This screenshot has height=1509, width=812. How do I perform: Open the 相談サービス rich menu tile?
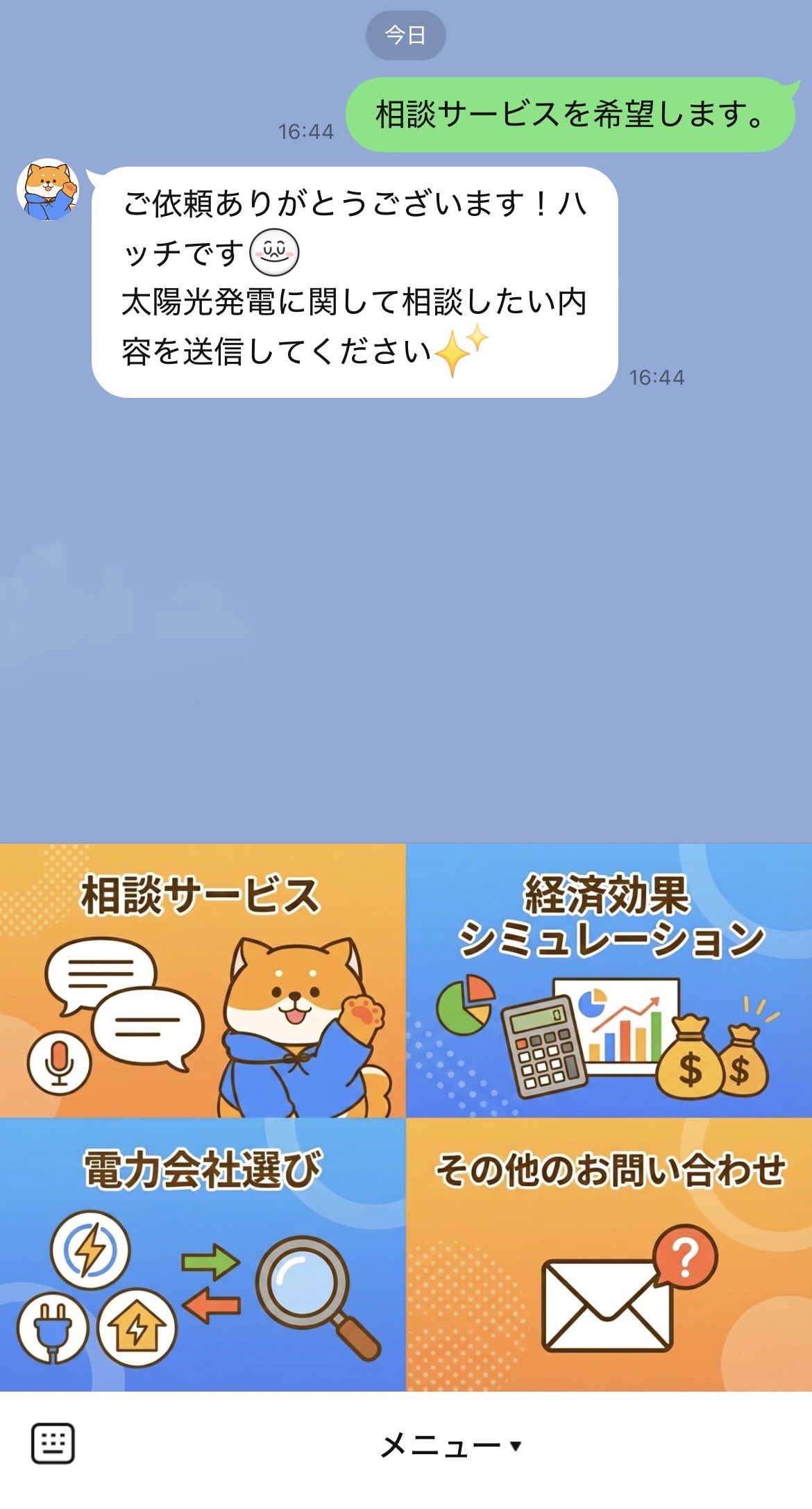pos(203,981)
